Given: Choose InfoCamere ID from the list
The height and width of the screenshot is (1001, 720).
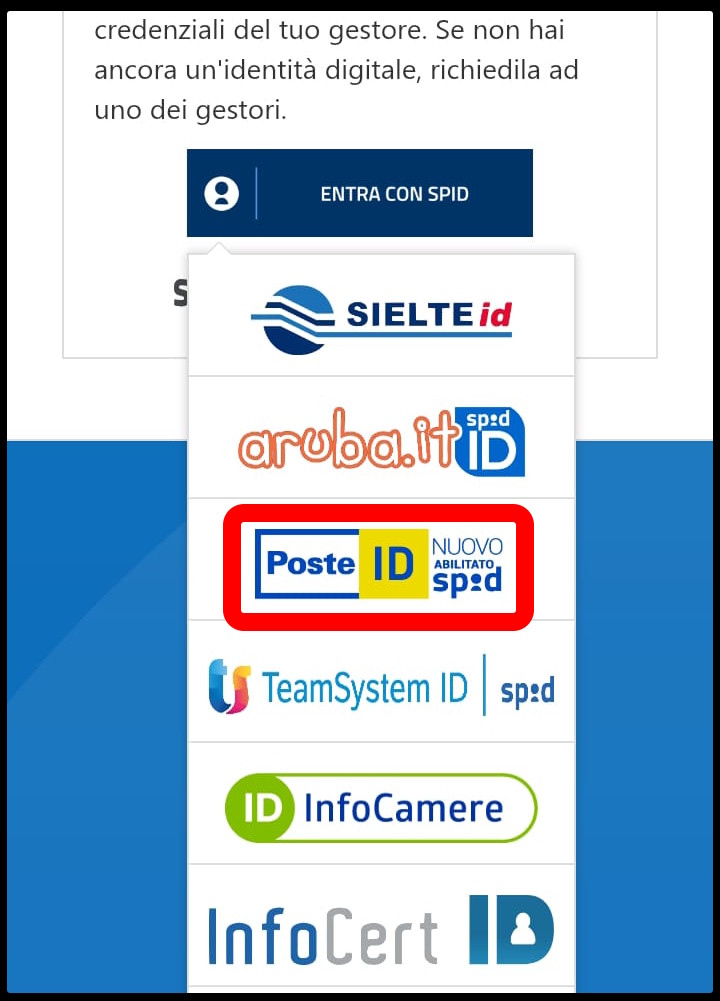Looking at the screenshot, I should (381, 807).
